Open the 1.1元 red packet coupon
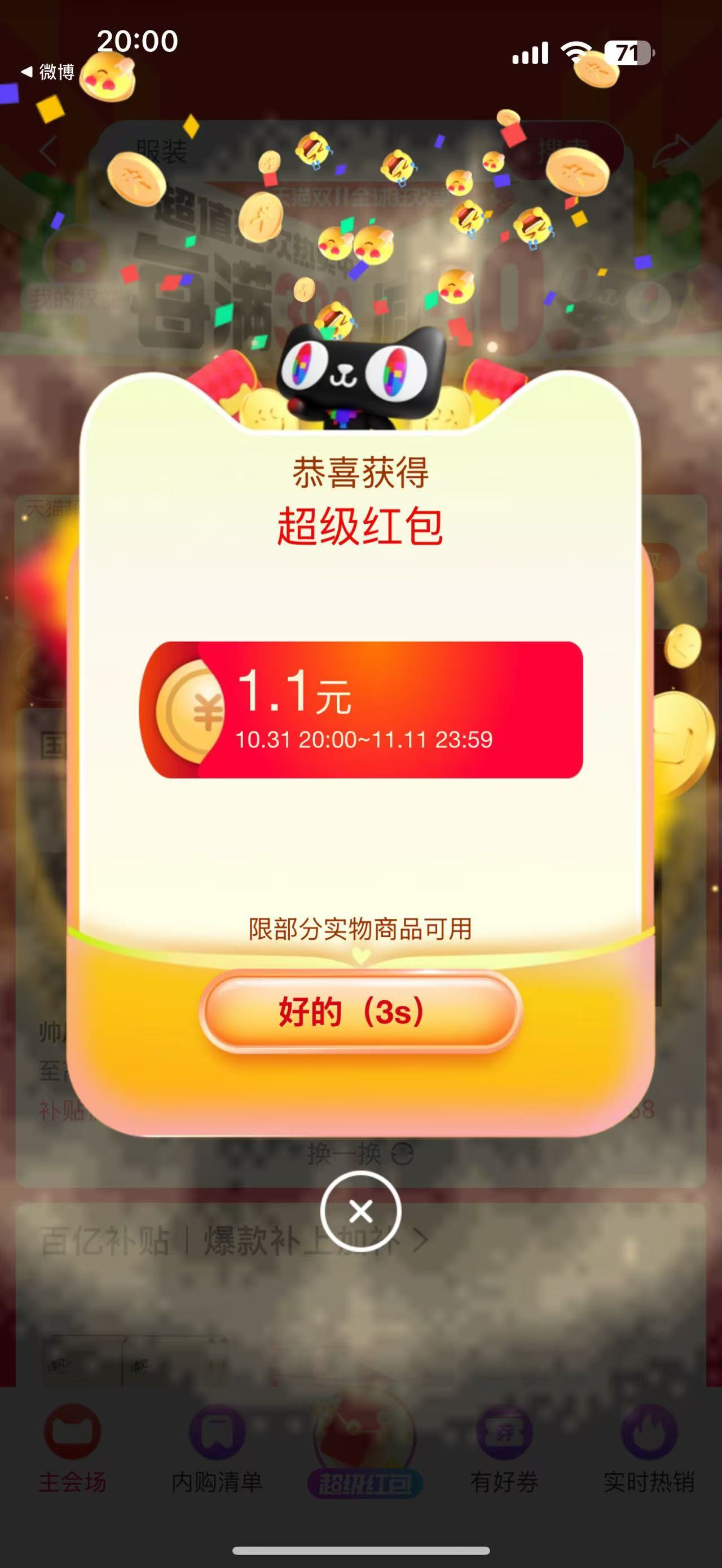722x1568 pixels. pyautogui.click(x=361, y=709)
